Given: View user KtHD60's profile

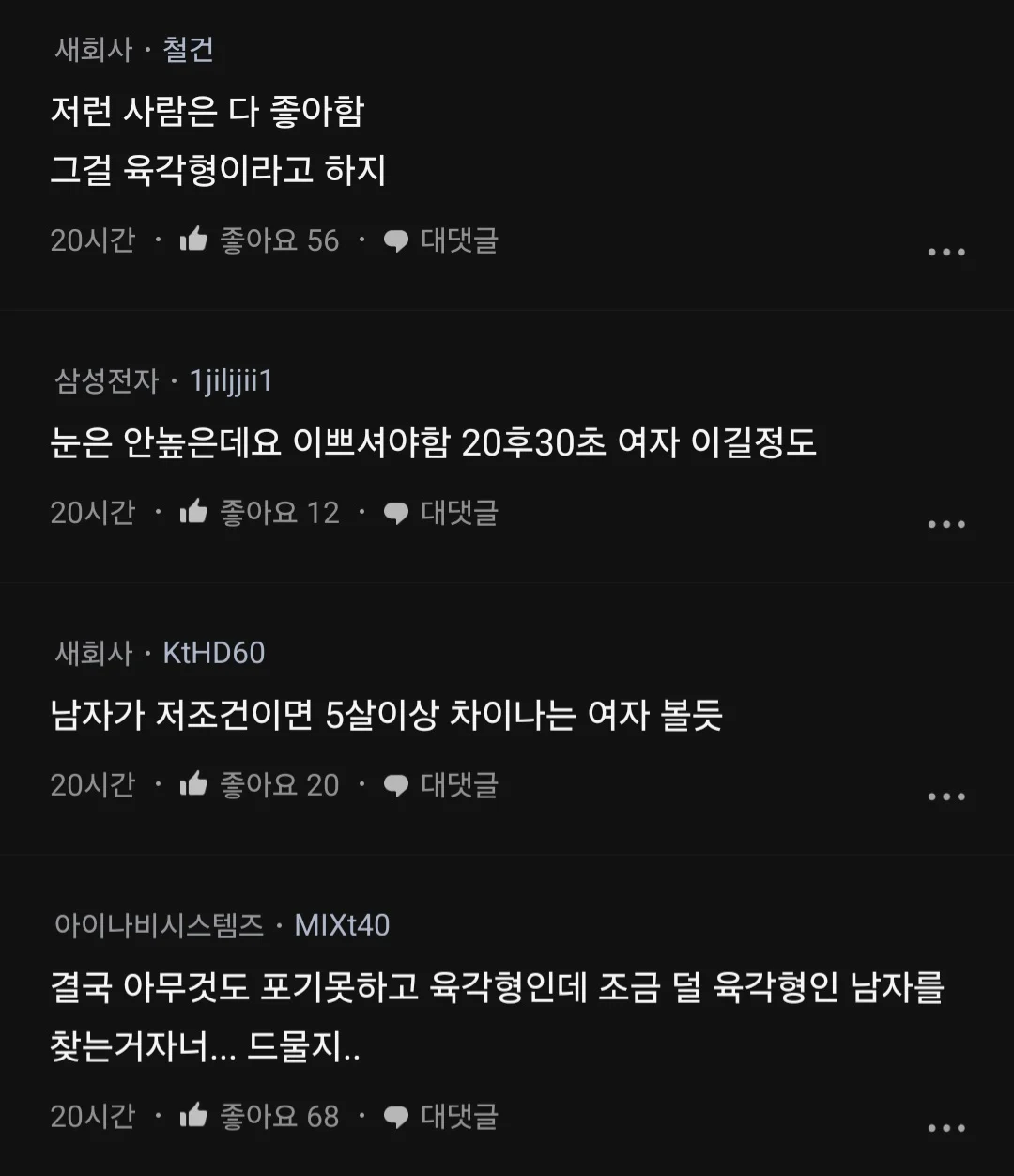Looking at the screenshot, I should click(x=214, y=653).
